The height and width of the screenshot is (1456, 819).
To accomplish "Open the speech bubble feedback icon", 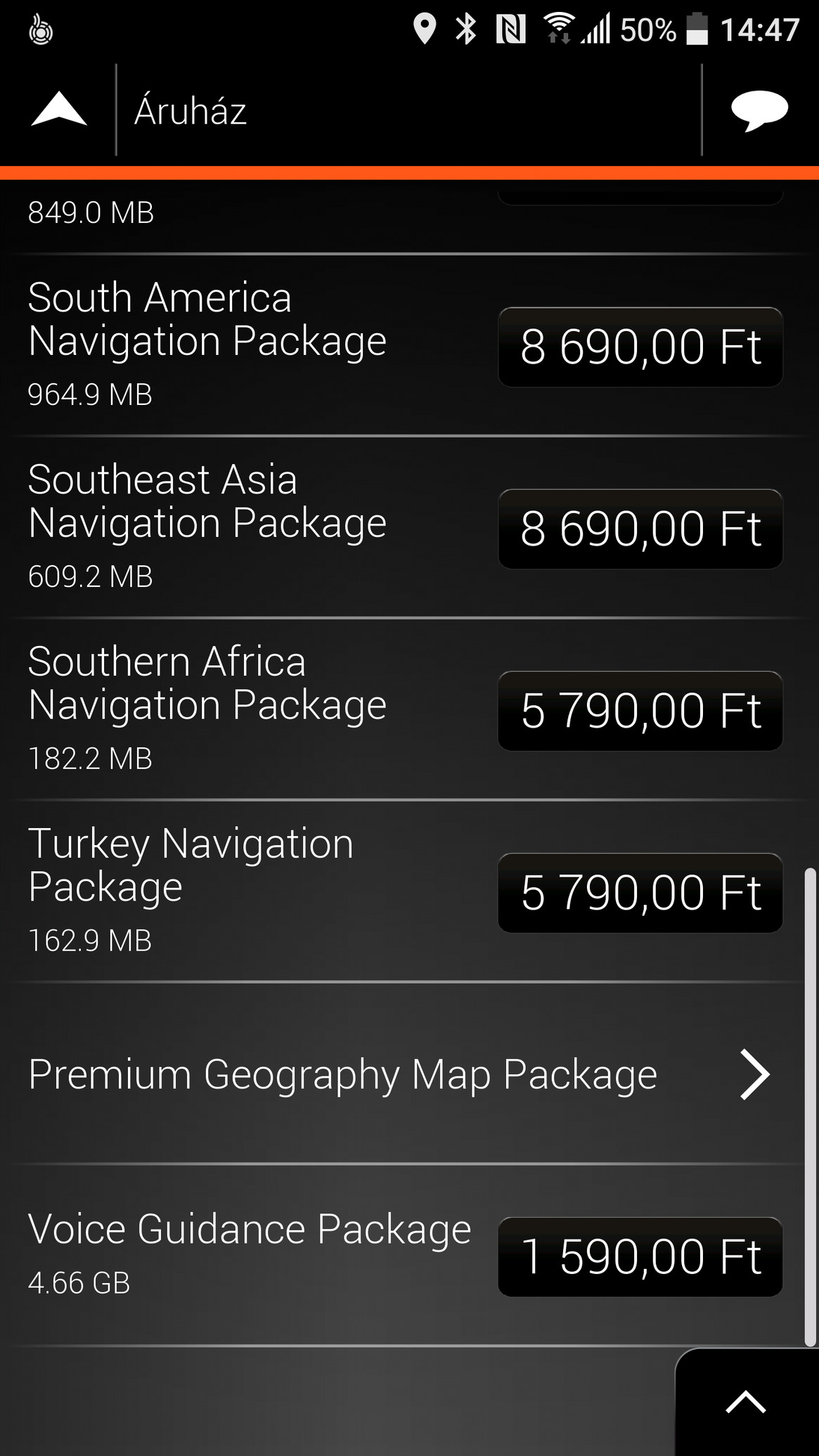I will [x=759, y=110].
